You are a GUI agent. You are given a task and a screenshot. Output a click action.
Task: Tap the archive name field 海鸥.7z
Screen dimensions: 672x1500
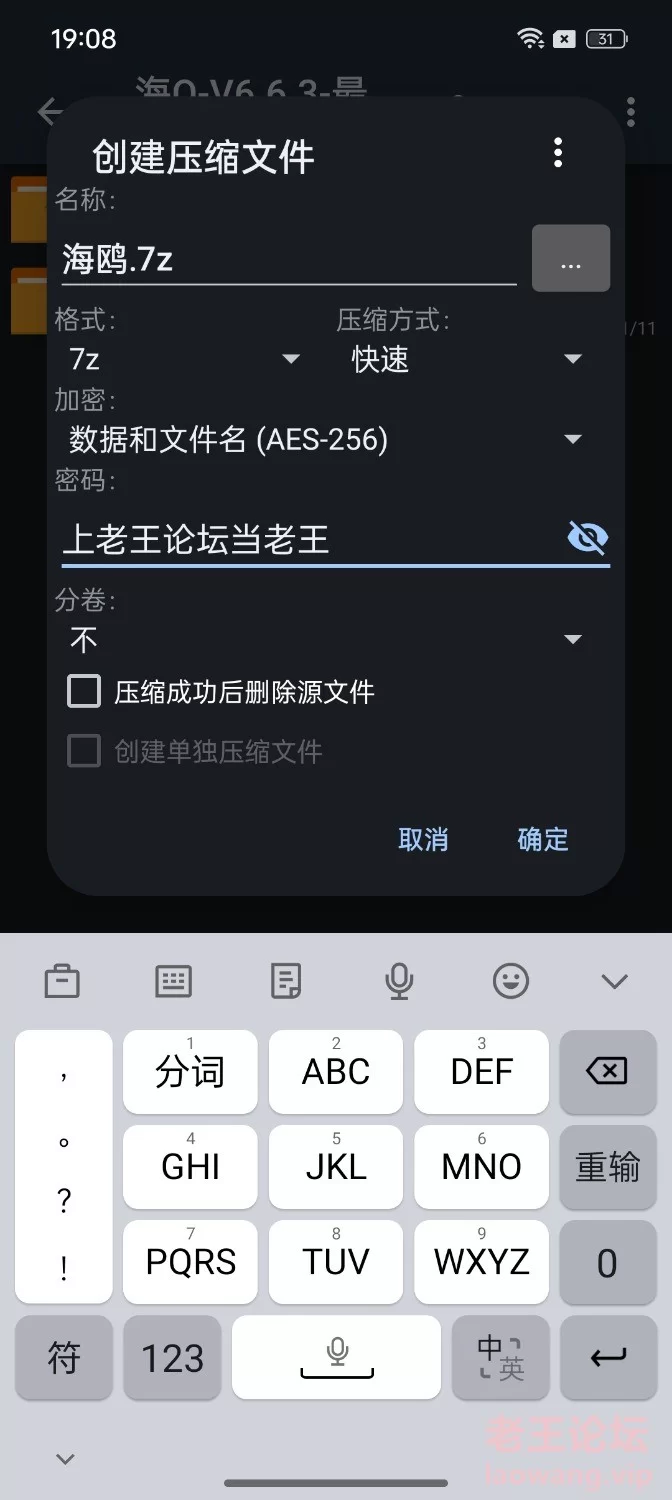tap(288, 259)
